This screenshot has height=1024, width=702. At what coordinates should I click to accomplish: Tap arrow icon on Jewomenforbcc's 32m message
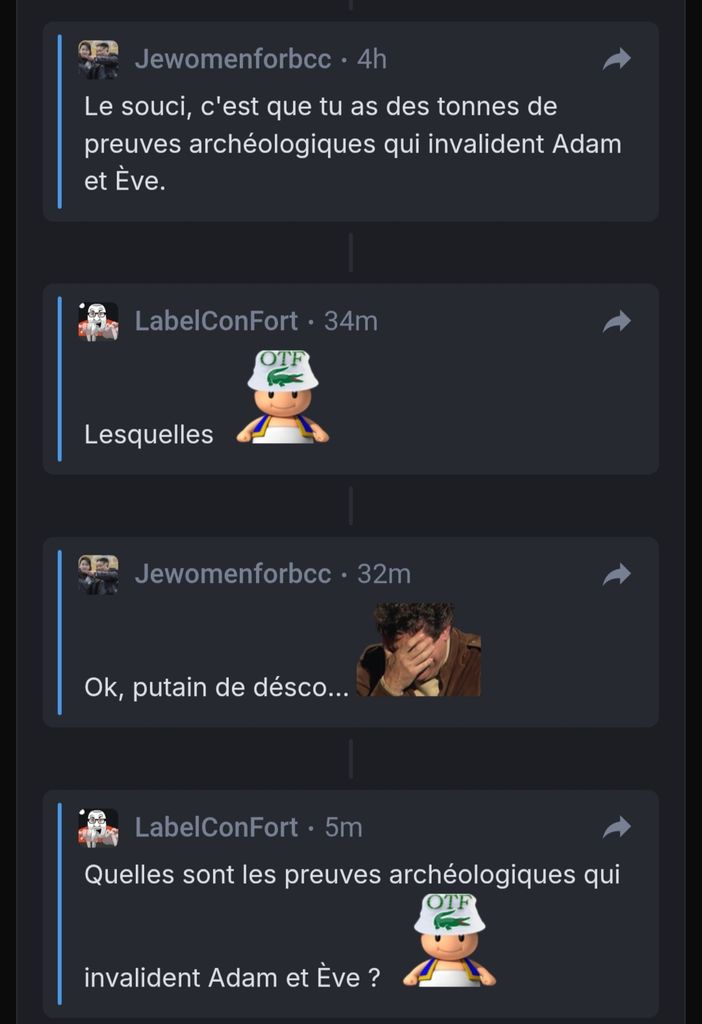617,574
